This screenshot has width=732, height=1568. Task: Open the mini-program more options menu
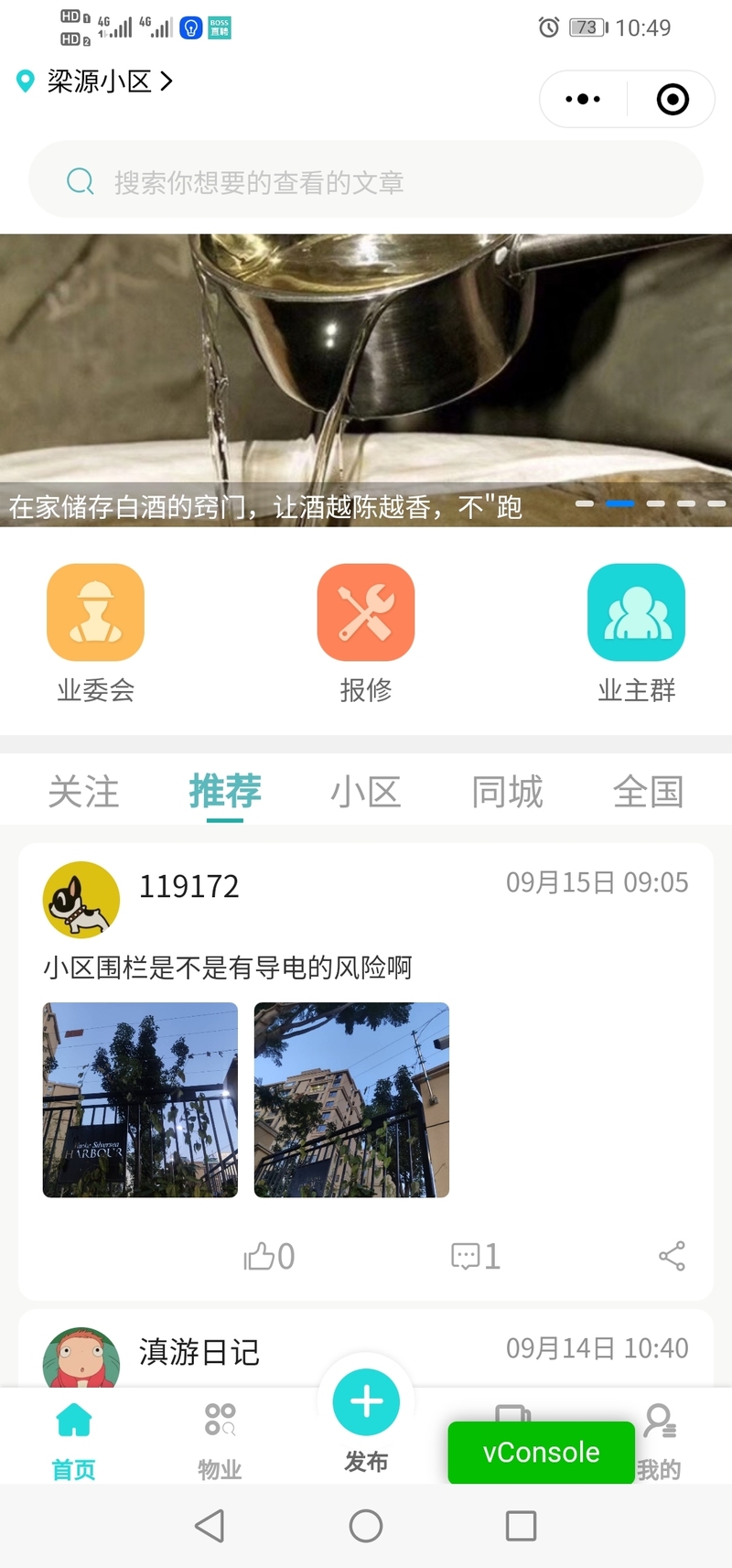point(583,99)
